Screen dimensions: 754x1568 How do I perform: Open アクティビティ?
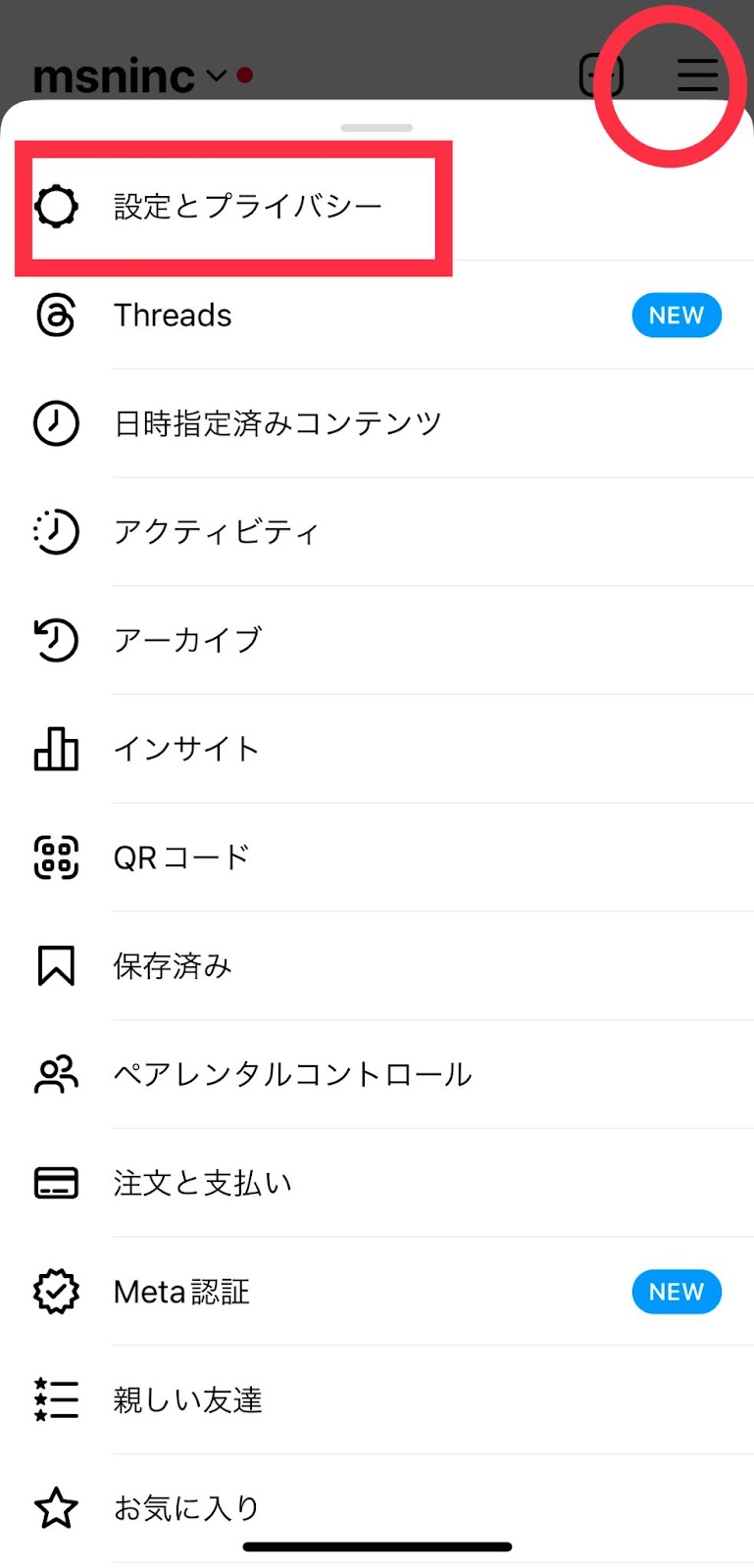(377, 532)
